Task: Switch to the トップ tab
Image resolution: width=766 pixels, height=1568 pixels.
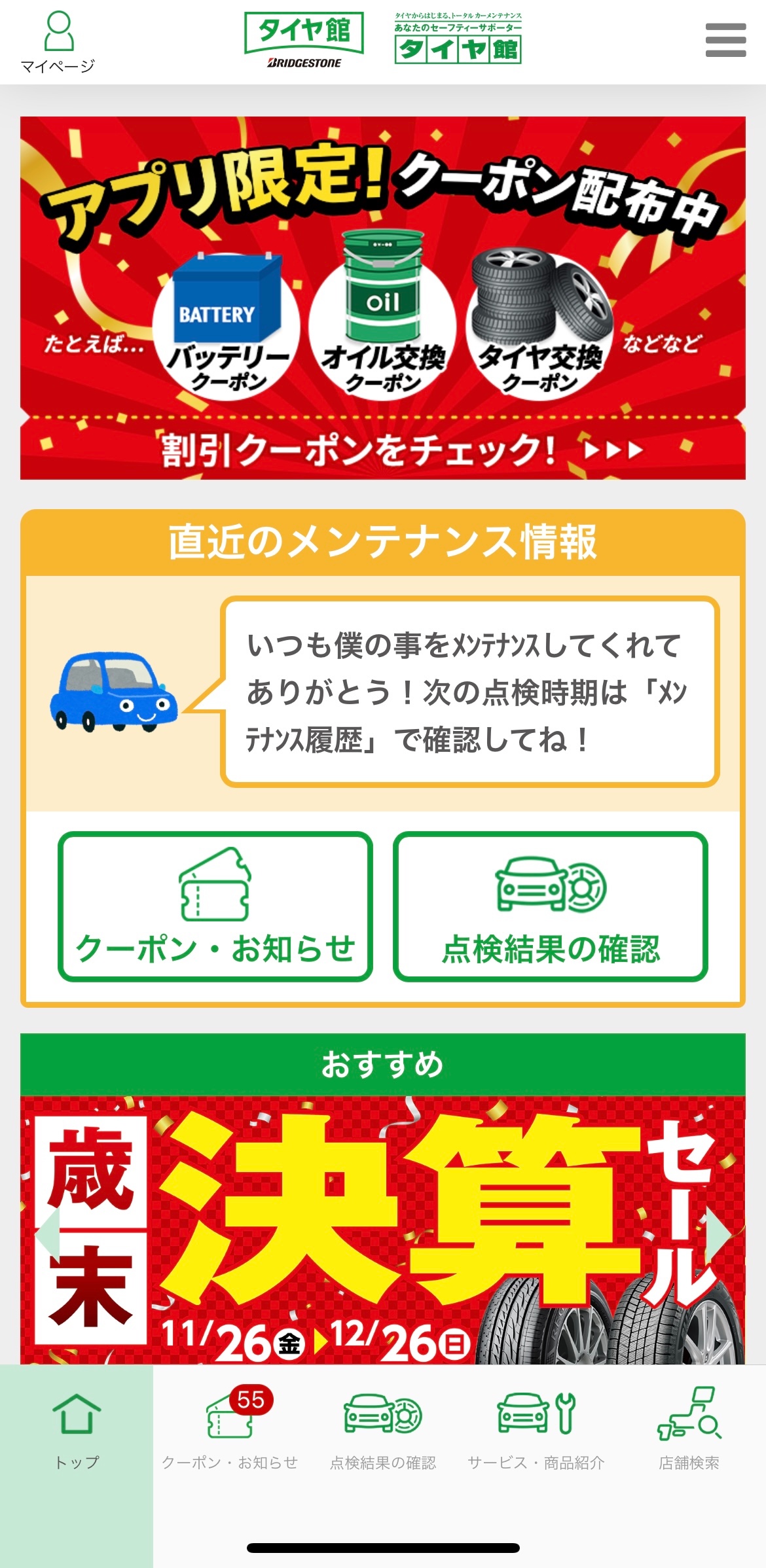Action: tap(77, 1433)
